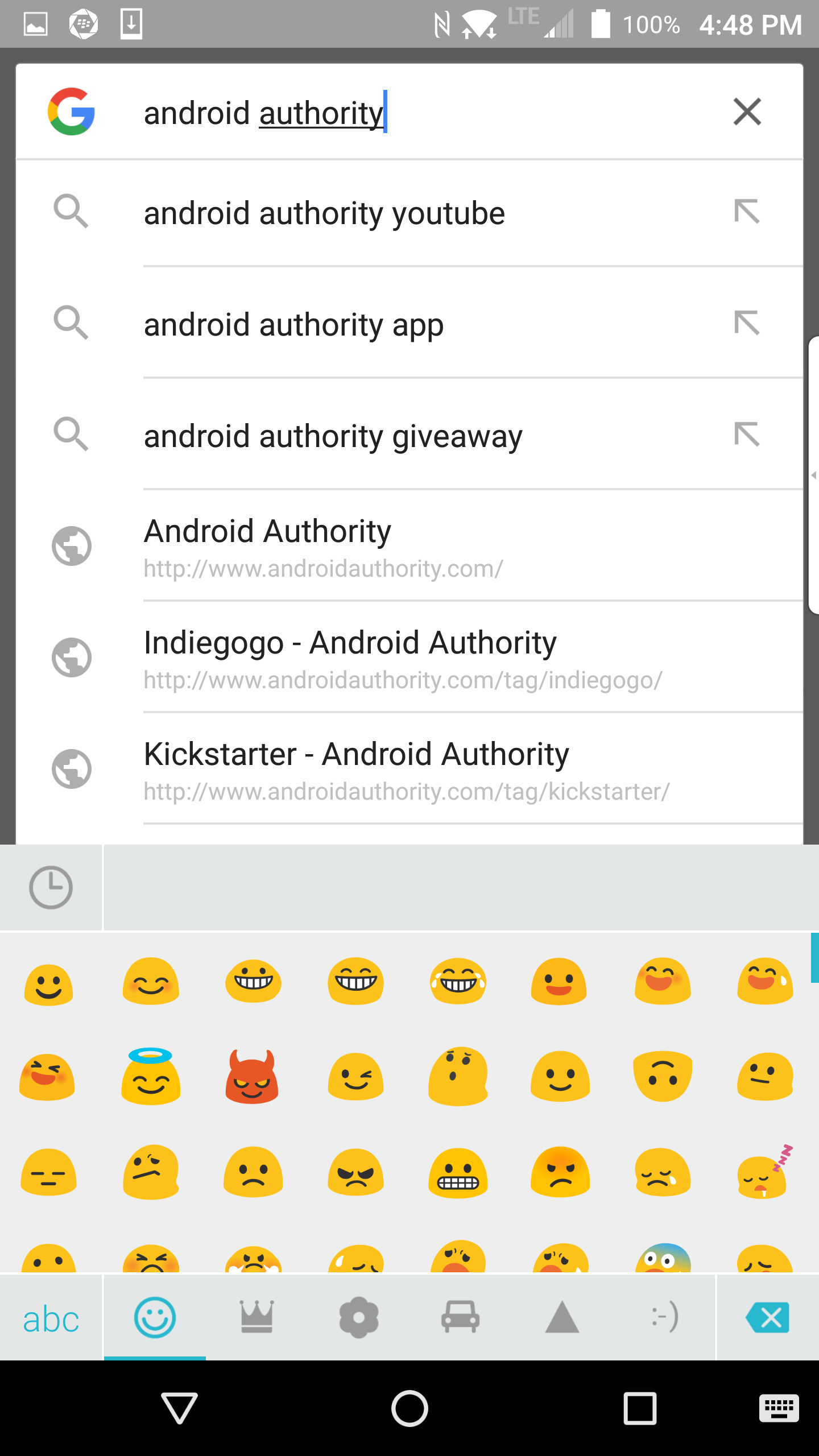819x1456 pixels.
Task: Switch to the car emoji category
Action: point(460,1317)
